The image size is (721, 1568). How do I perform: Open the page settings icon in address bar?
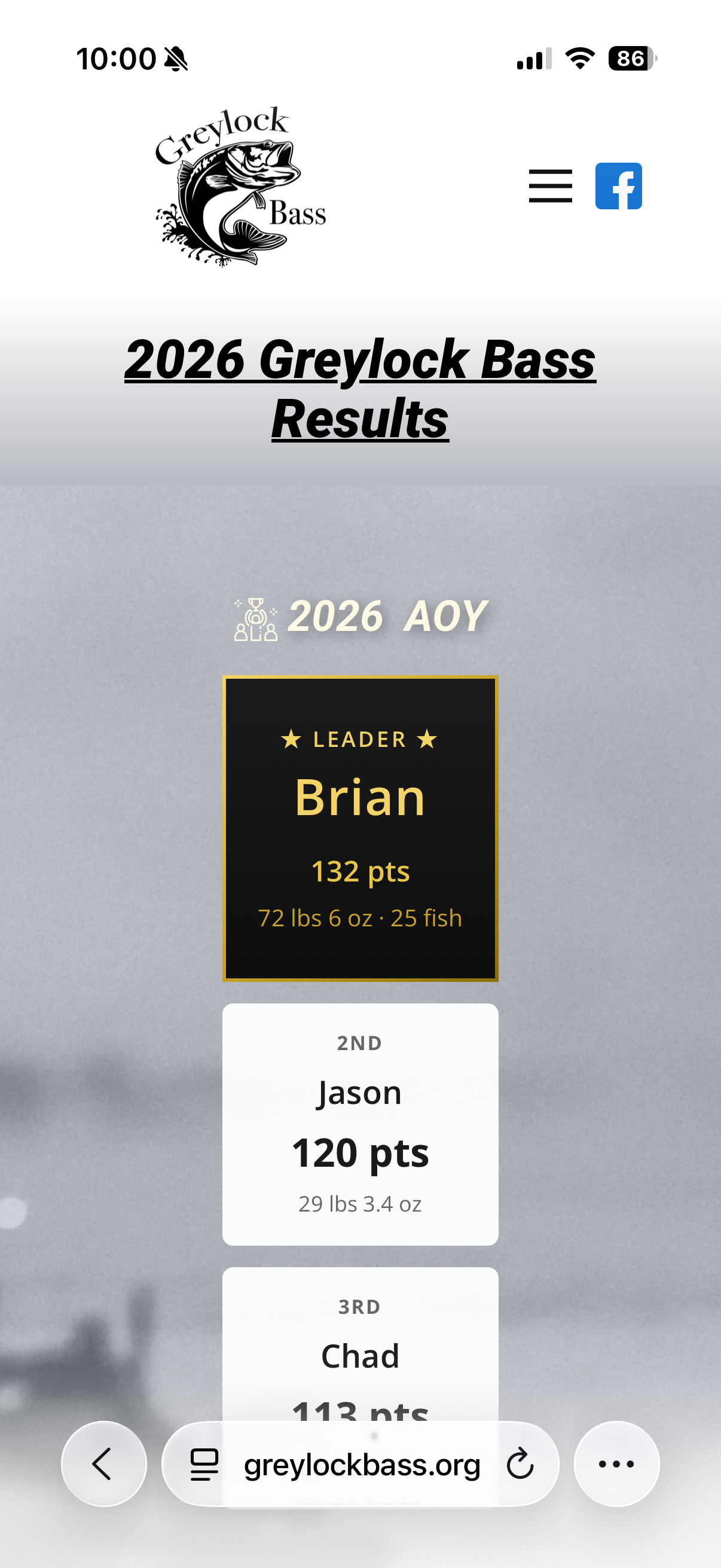coord(204,1464)
